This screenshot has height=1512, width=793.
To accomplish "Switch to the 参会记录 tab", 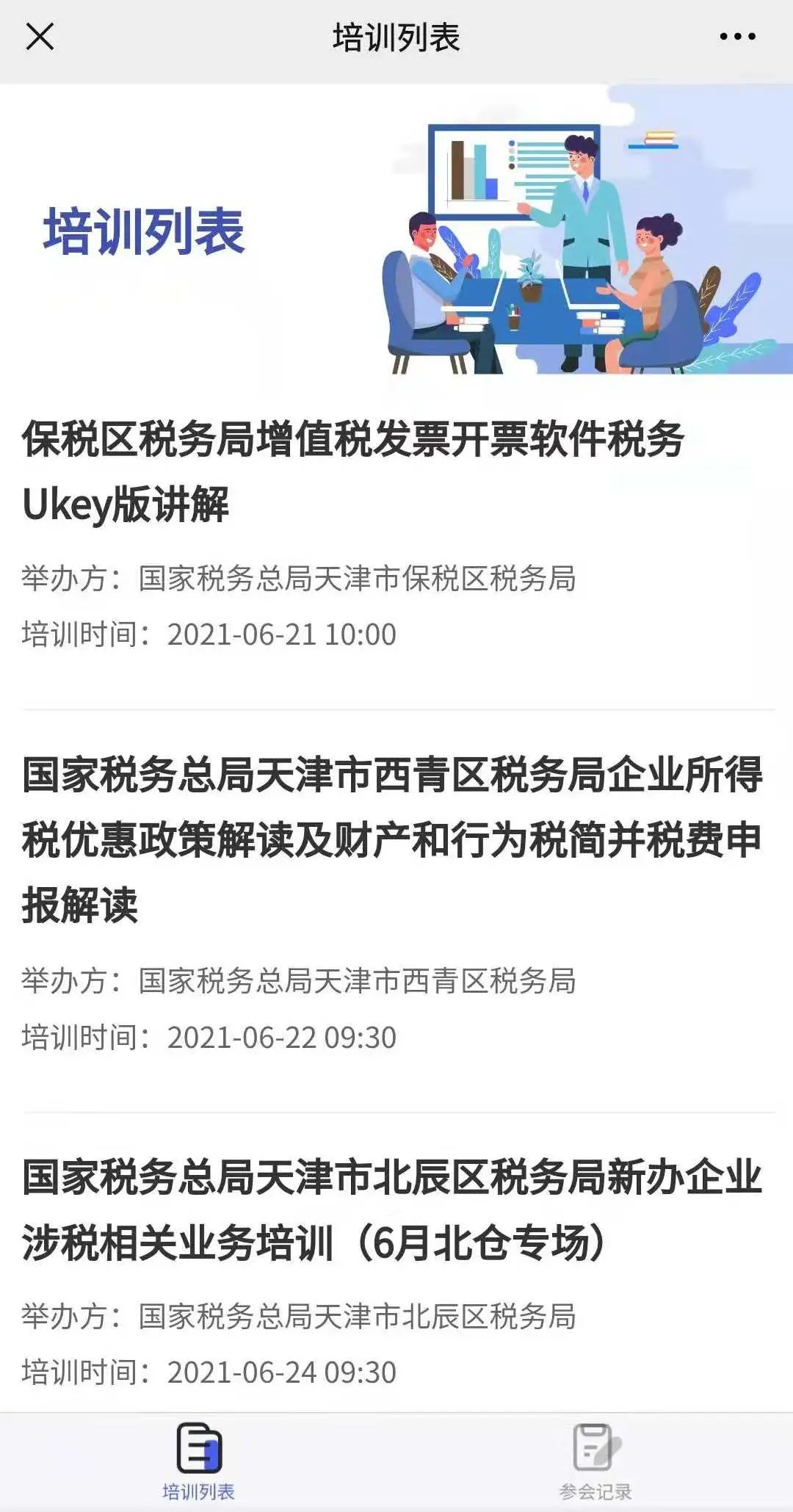I will click(x=595, y=1461).
